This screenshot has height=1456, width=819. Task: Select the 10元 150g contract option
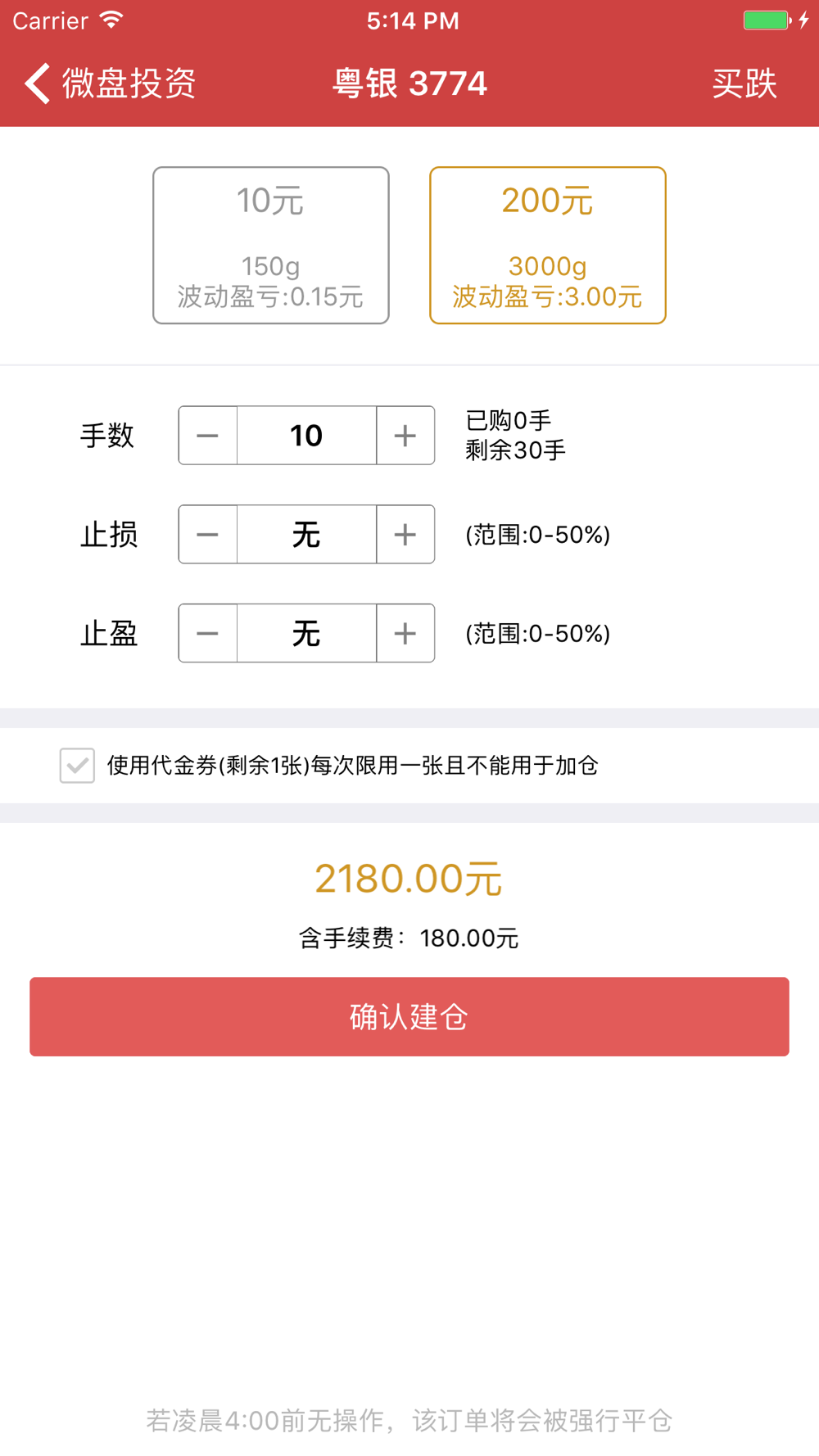(271, 246)
